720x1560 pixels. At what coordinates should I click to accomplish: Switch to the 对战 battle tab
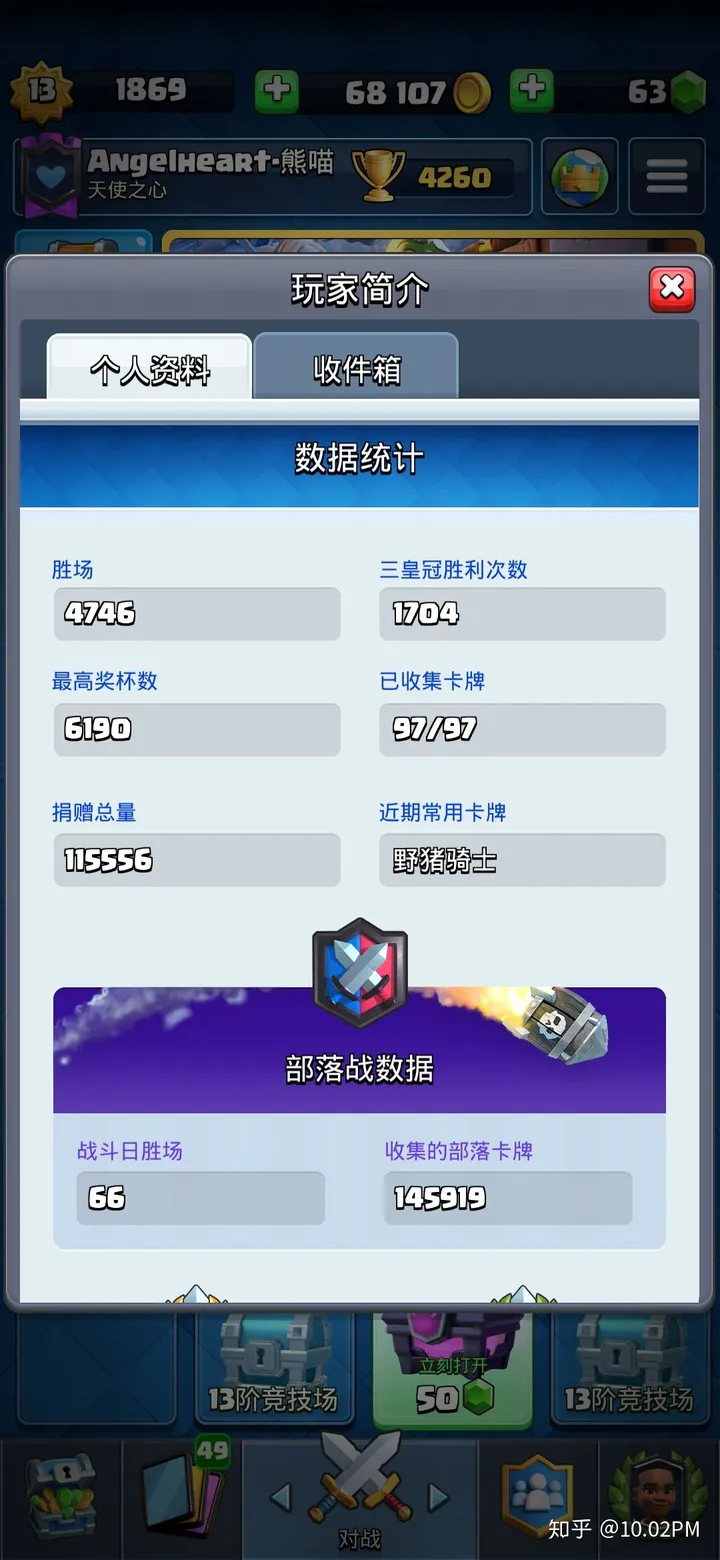click(360, 1495)
